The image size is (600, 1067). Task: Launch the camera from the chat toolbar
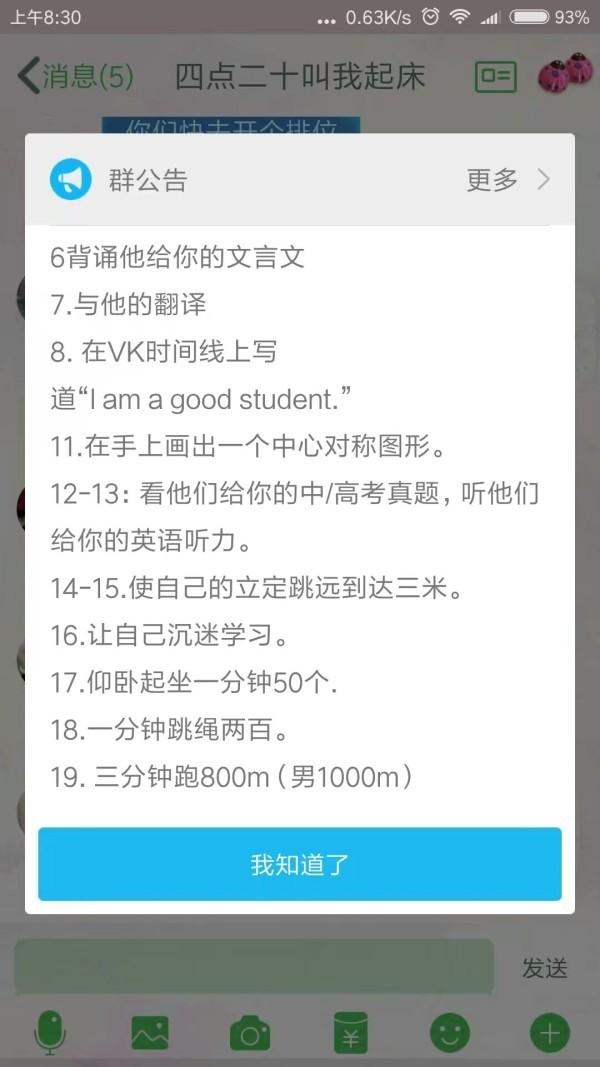click(x=250, y=1032)
